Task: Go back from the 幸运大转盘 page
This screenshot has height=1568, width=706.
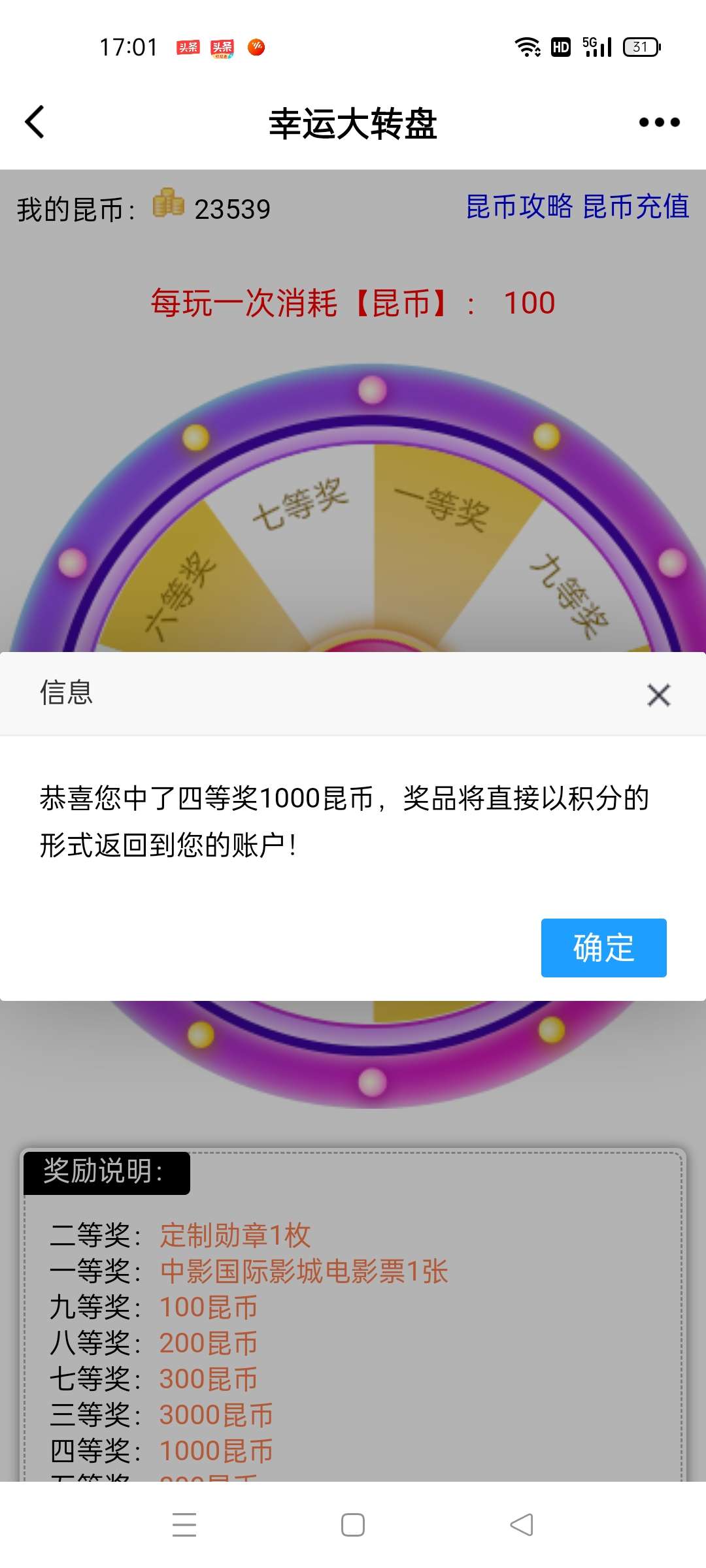Action: [35, 122]
